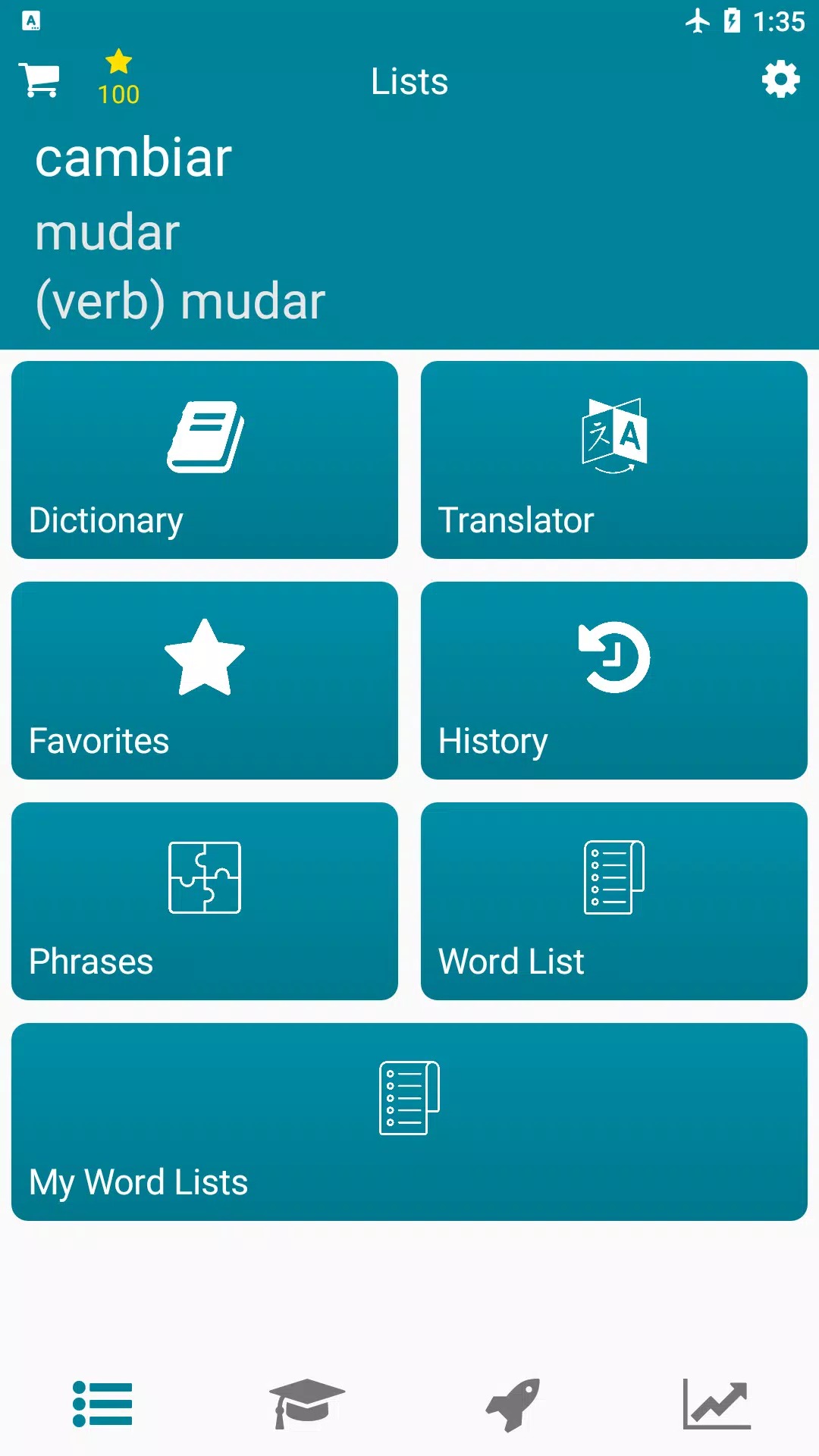Open the progress chart tab
Image resolution: width=819 pixels, height=1456 pixels.
pos(717,1404)
